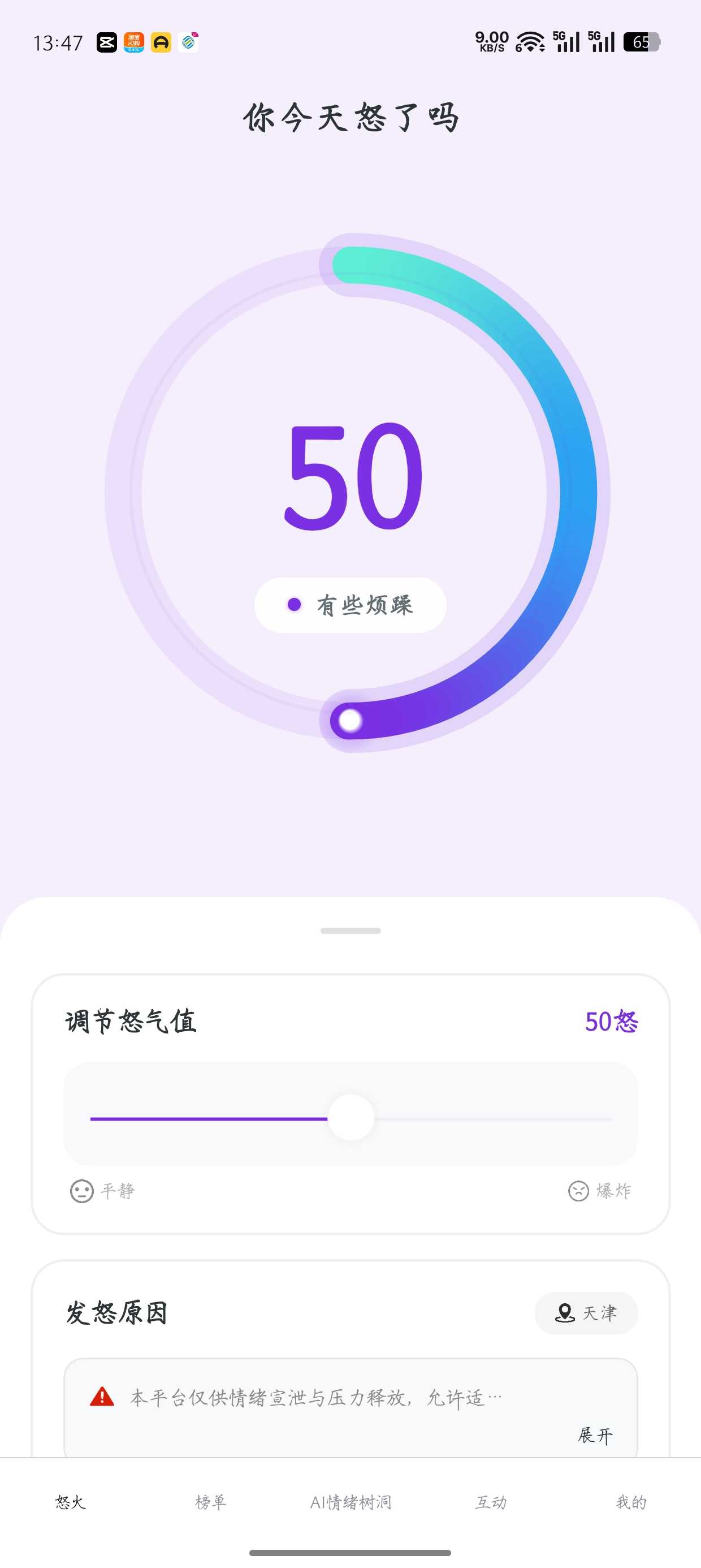Go to the 互动 tab

tap(491, 1502)
